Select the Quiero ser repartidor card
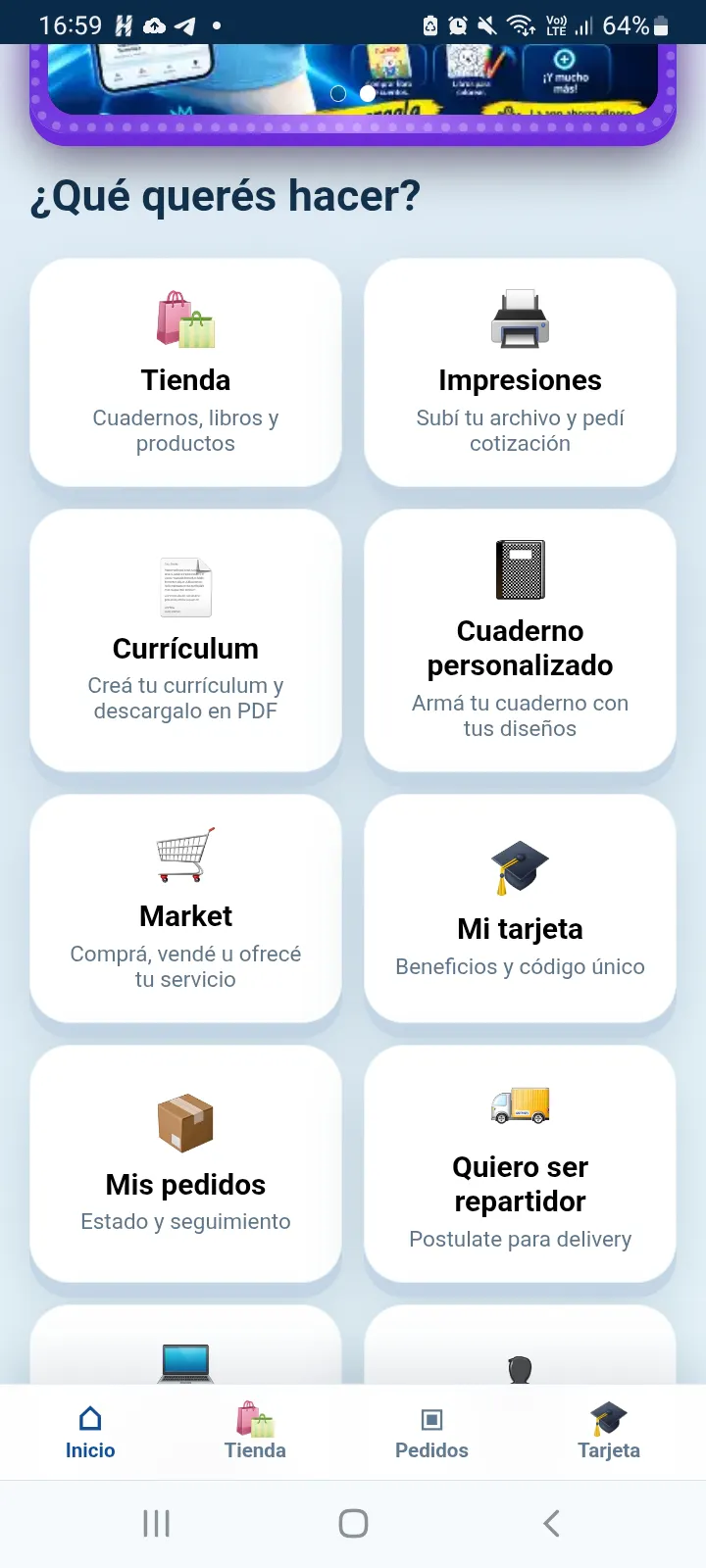Screen dimensions: 706x1568 point(520,1163)
